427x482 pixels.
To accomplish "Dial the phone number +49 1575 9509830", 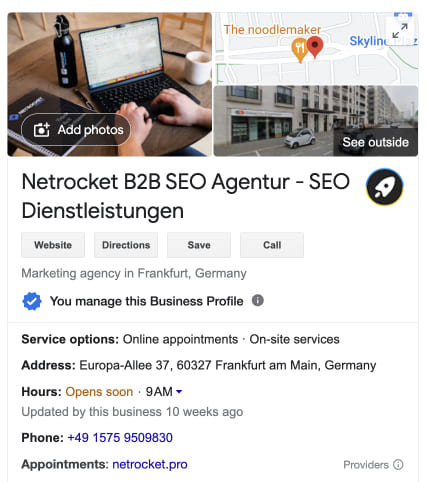I will click(120, 438).
